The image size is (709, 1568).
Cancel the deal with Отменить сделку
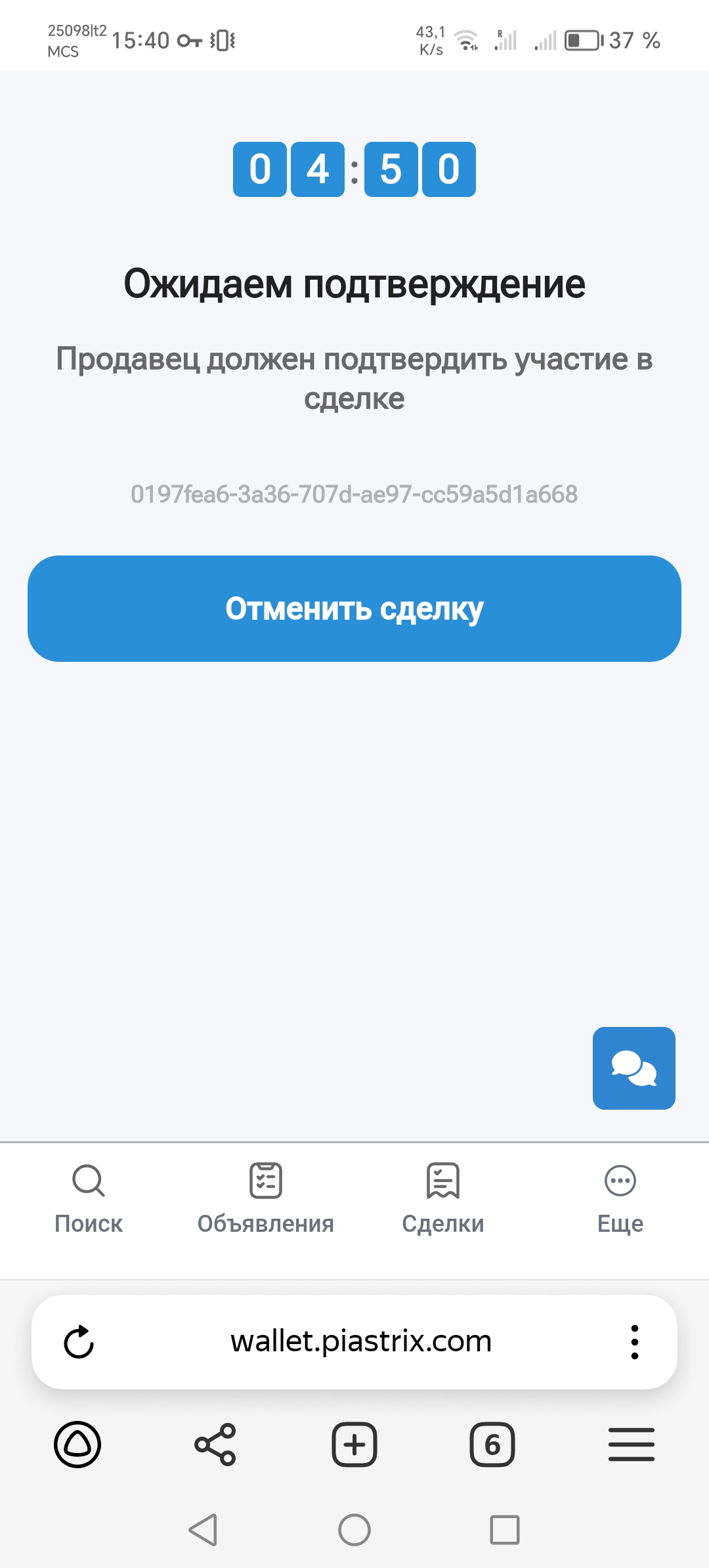[x=354, y=609]
